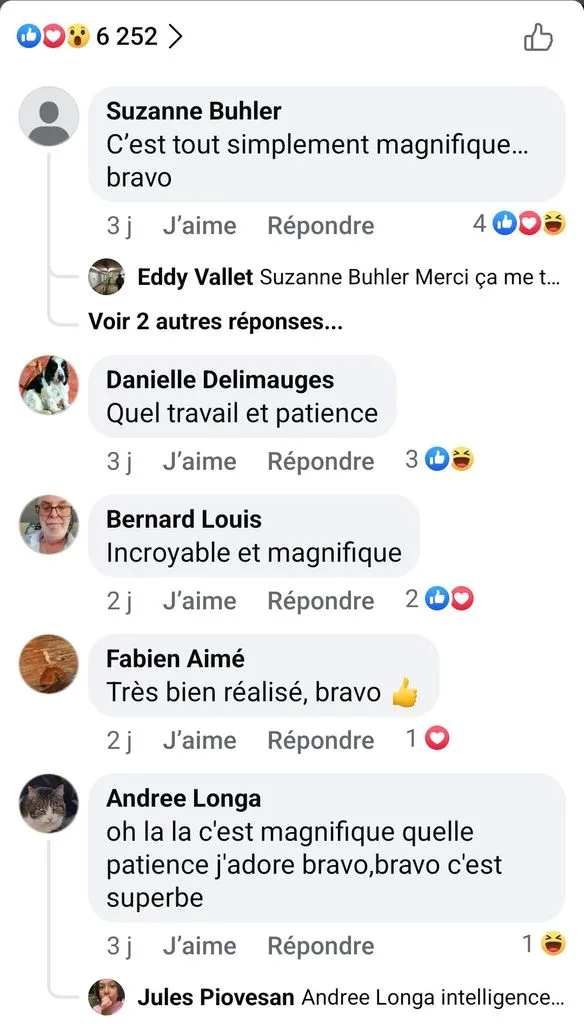The height and width of the screenshot is (1024, 584).
Task: Reply to Bernard Louis' comment
Action: point(321,601)
